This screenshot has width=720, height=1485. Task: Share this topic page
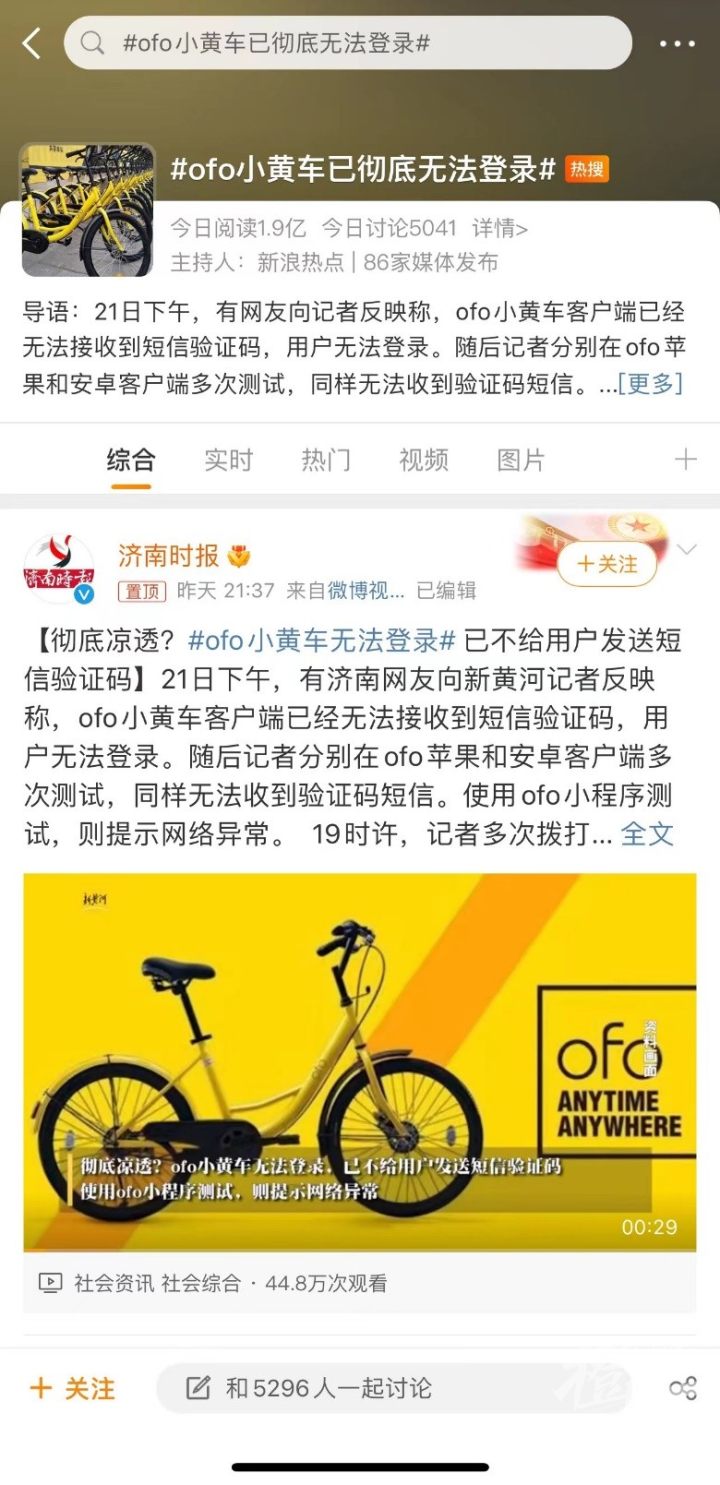coord(683,1388)
